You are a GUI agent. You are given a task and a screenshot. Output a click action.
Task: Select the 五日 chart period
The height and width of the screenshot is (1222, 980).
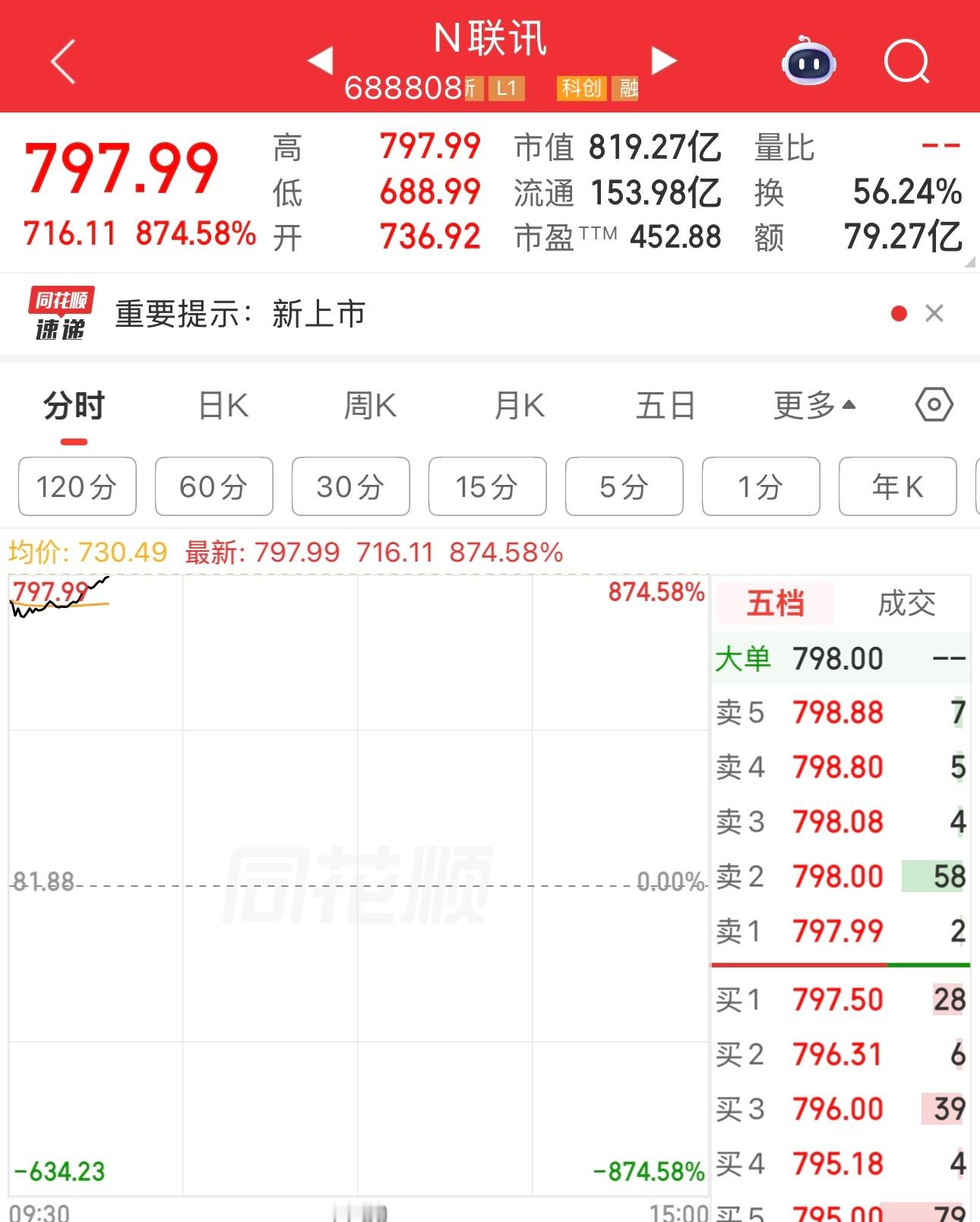665,405
